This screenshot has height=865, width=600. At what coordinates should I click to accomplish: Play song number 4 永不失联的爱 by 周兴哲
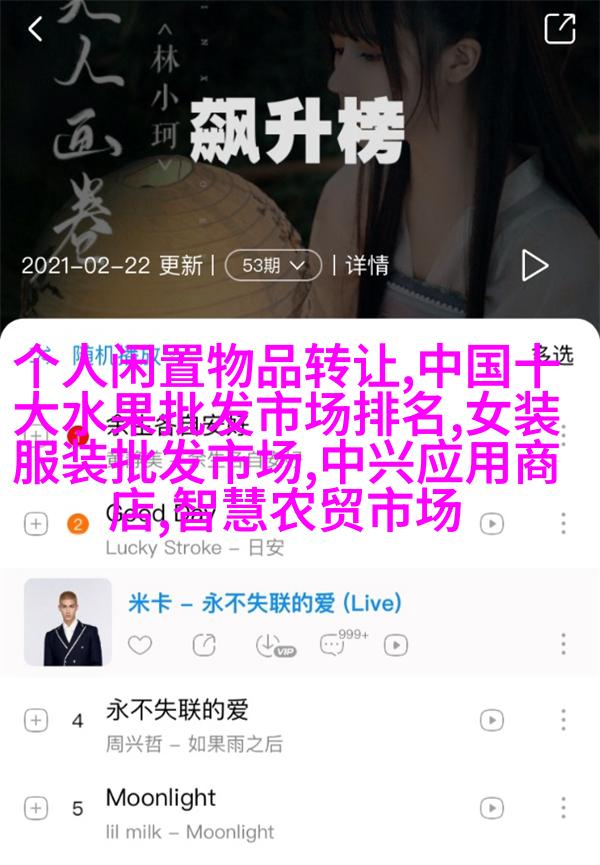[x=178, y=711]
